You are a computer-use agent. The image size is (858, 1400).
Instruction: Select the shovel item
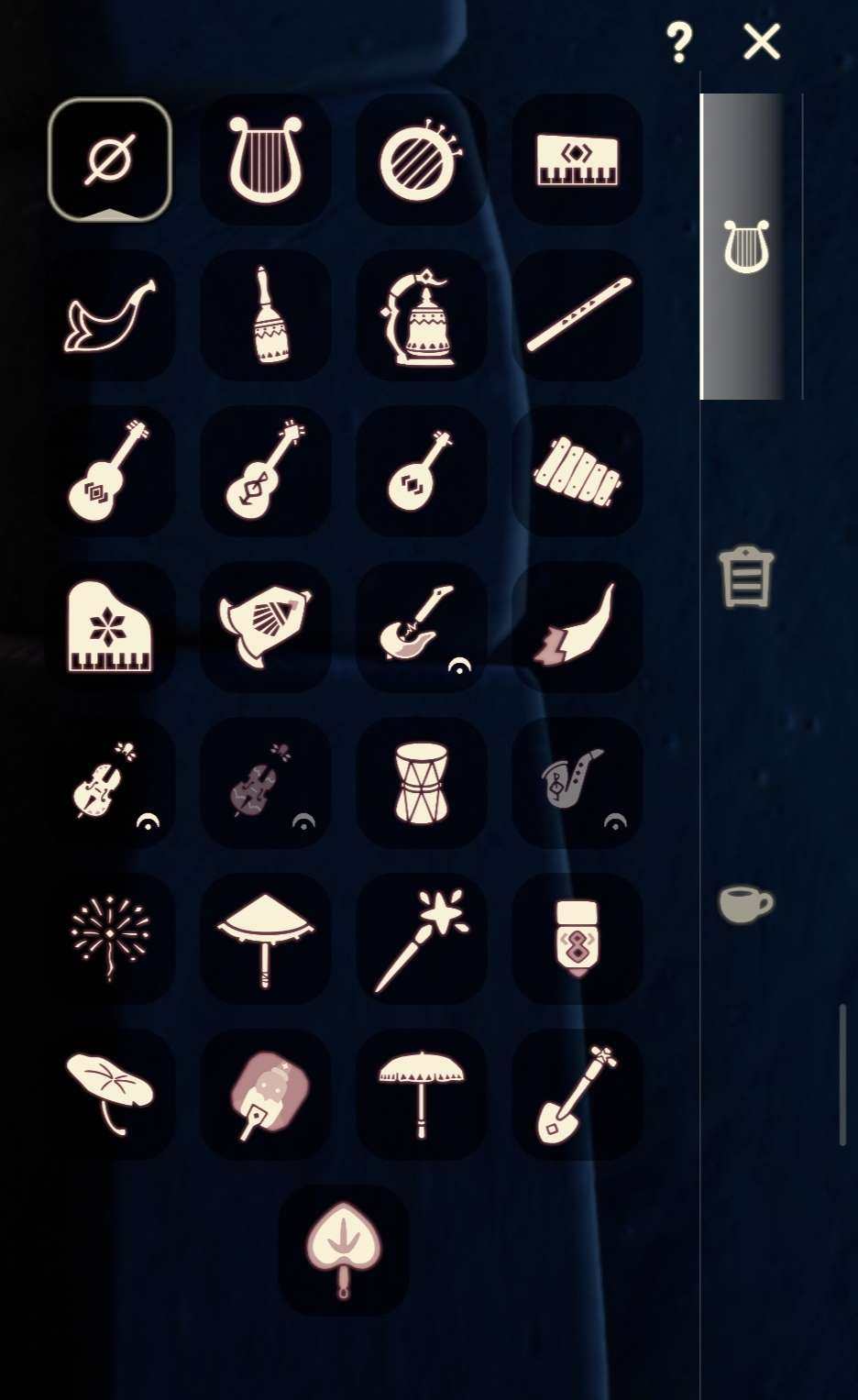(577, 1095)
